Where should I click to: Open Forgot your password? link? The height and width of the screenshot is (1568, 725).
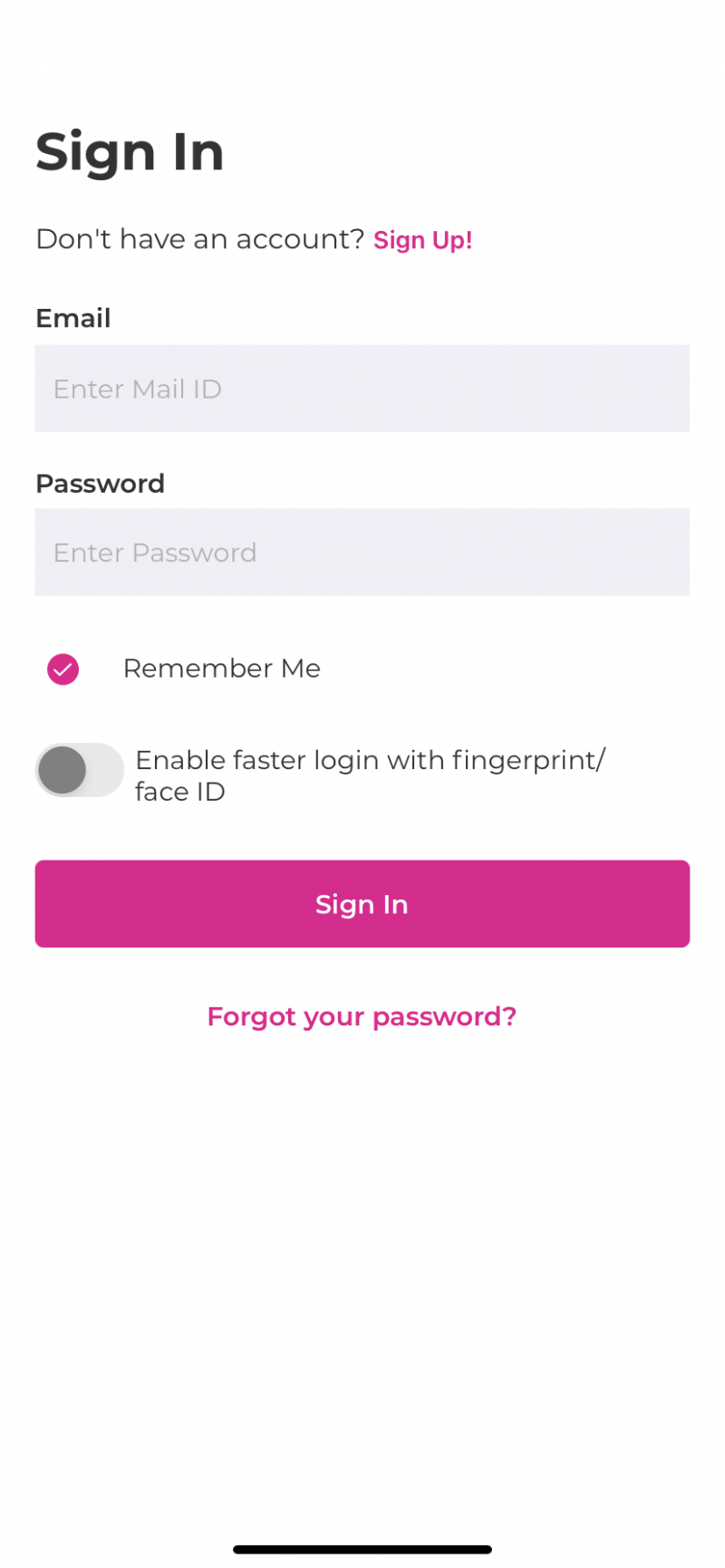tap(362, 1016)
